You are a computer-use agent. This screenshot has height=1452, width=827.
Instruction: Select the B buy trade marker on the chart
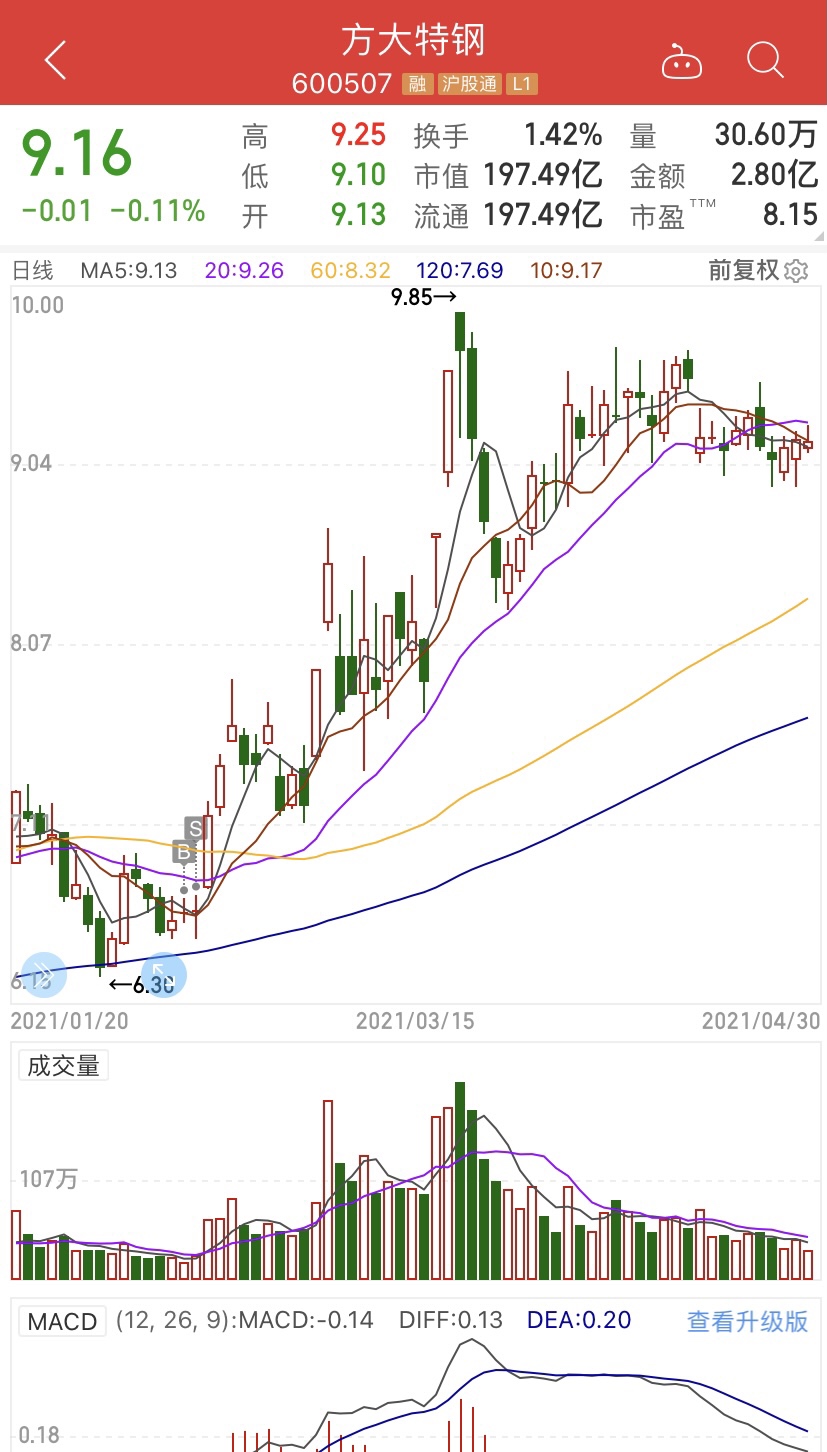pos(183,854)
